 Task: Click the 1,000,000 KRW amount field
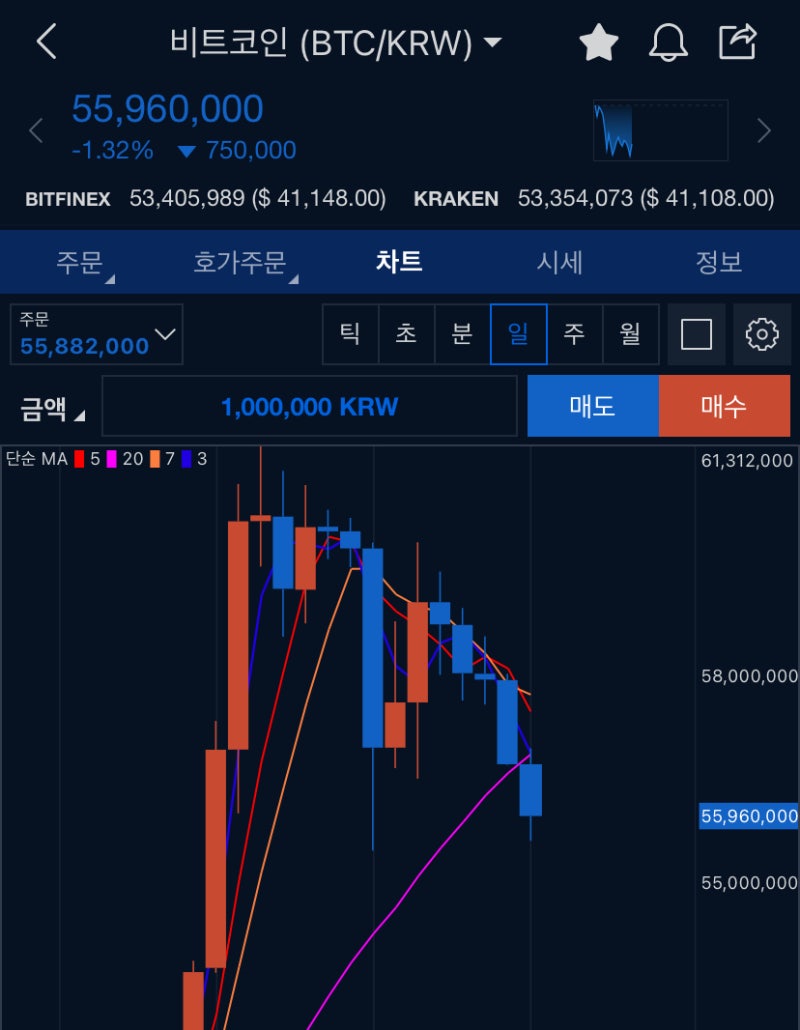[310, 406]
